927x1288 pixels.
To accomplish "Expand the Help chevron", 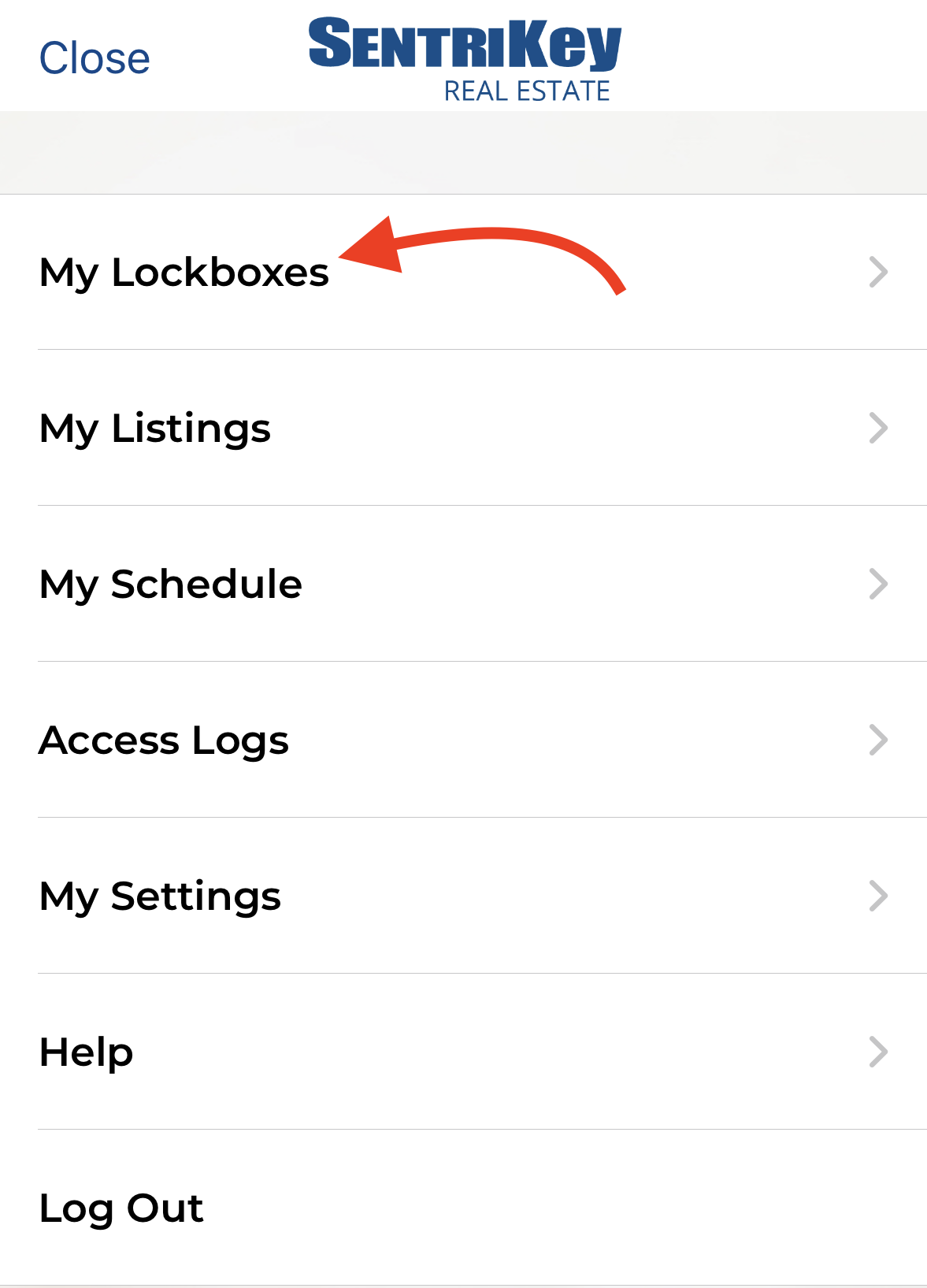I will click(878, 1051).
